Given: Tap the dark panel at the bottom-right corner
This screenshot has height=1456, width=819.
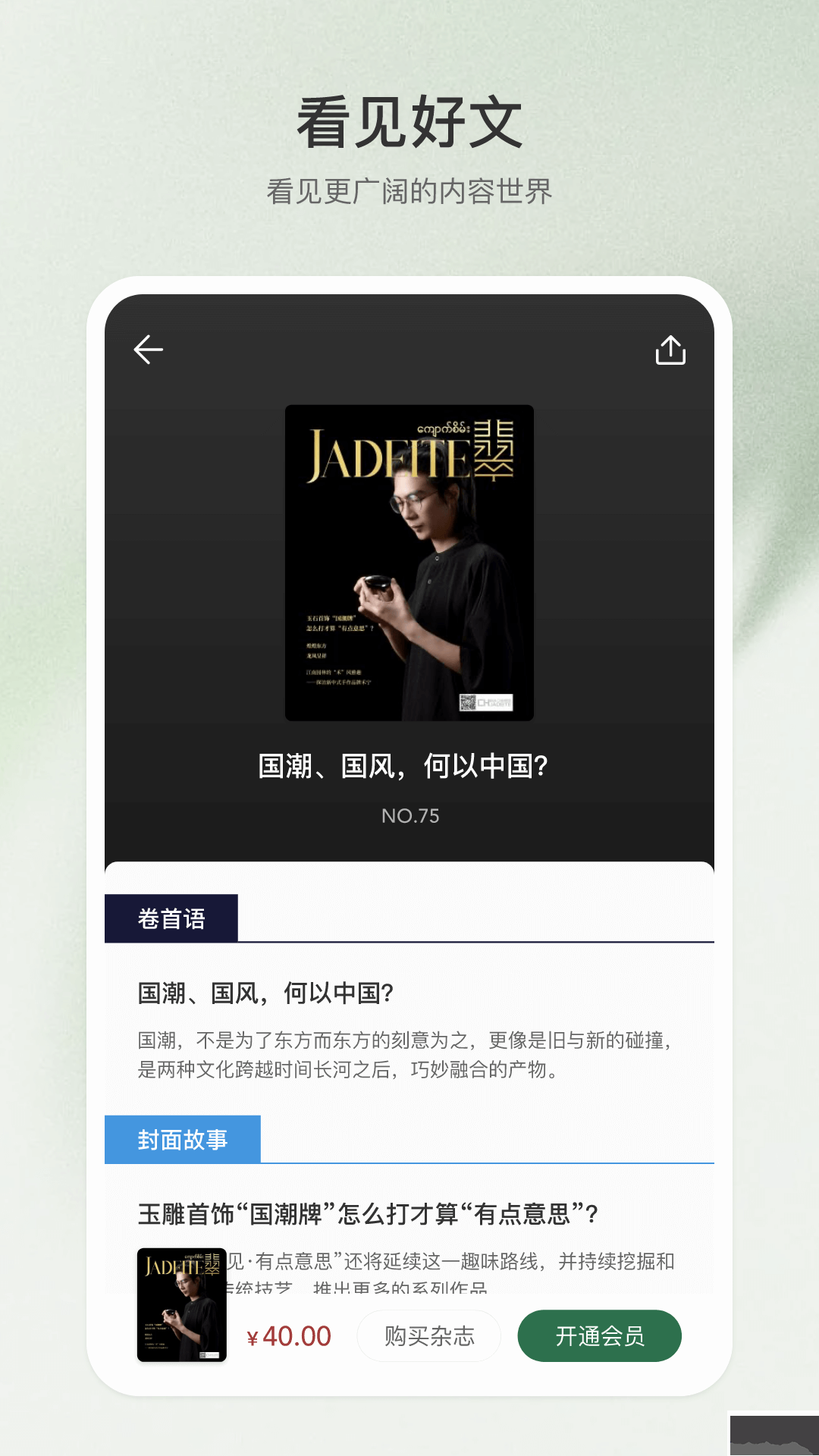Looking at the screenshot, I should pos(773,1433).
